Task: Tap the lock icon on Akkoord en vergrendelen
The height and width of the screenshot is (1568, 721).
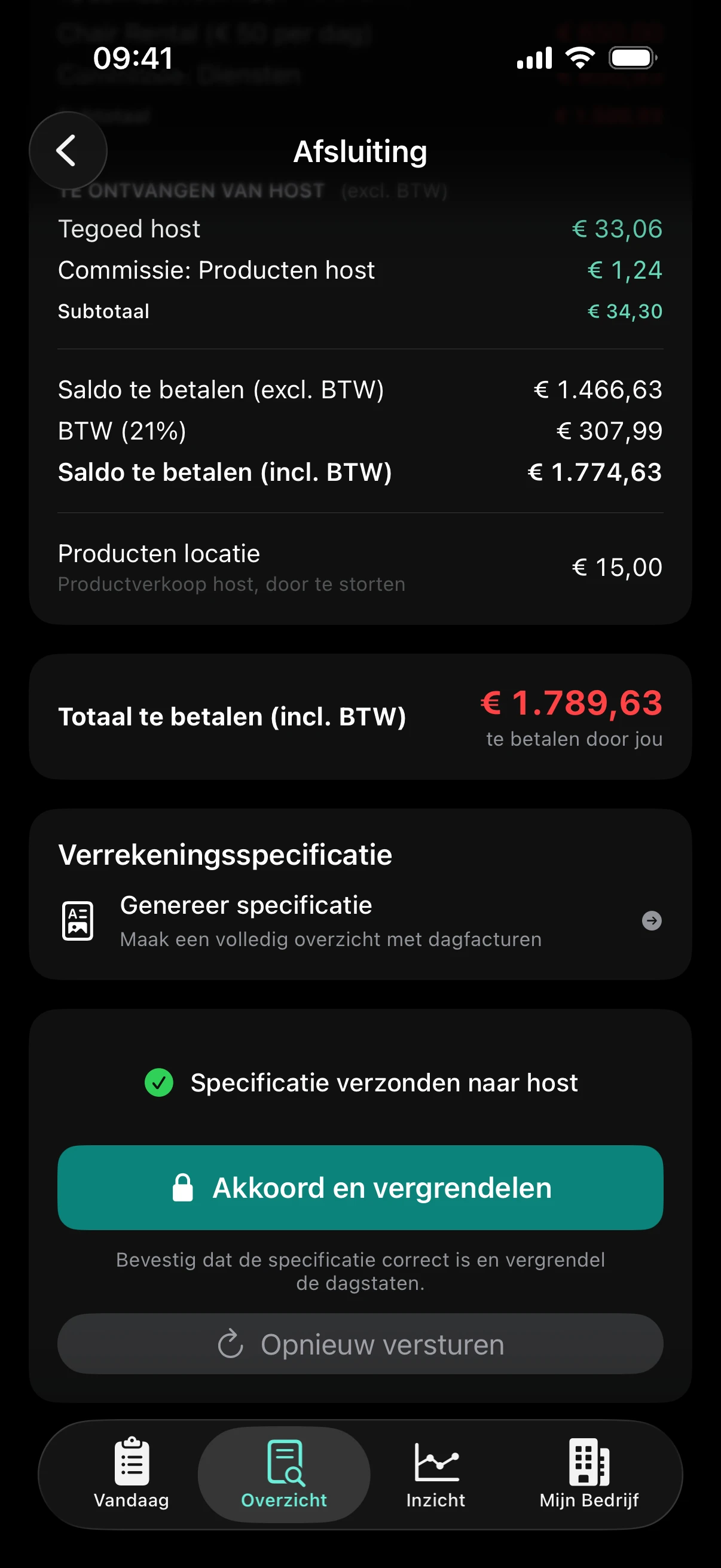Action: (184, 1187)
